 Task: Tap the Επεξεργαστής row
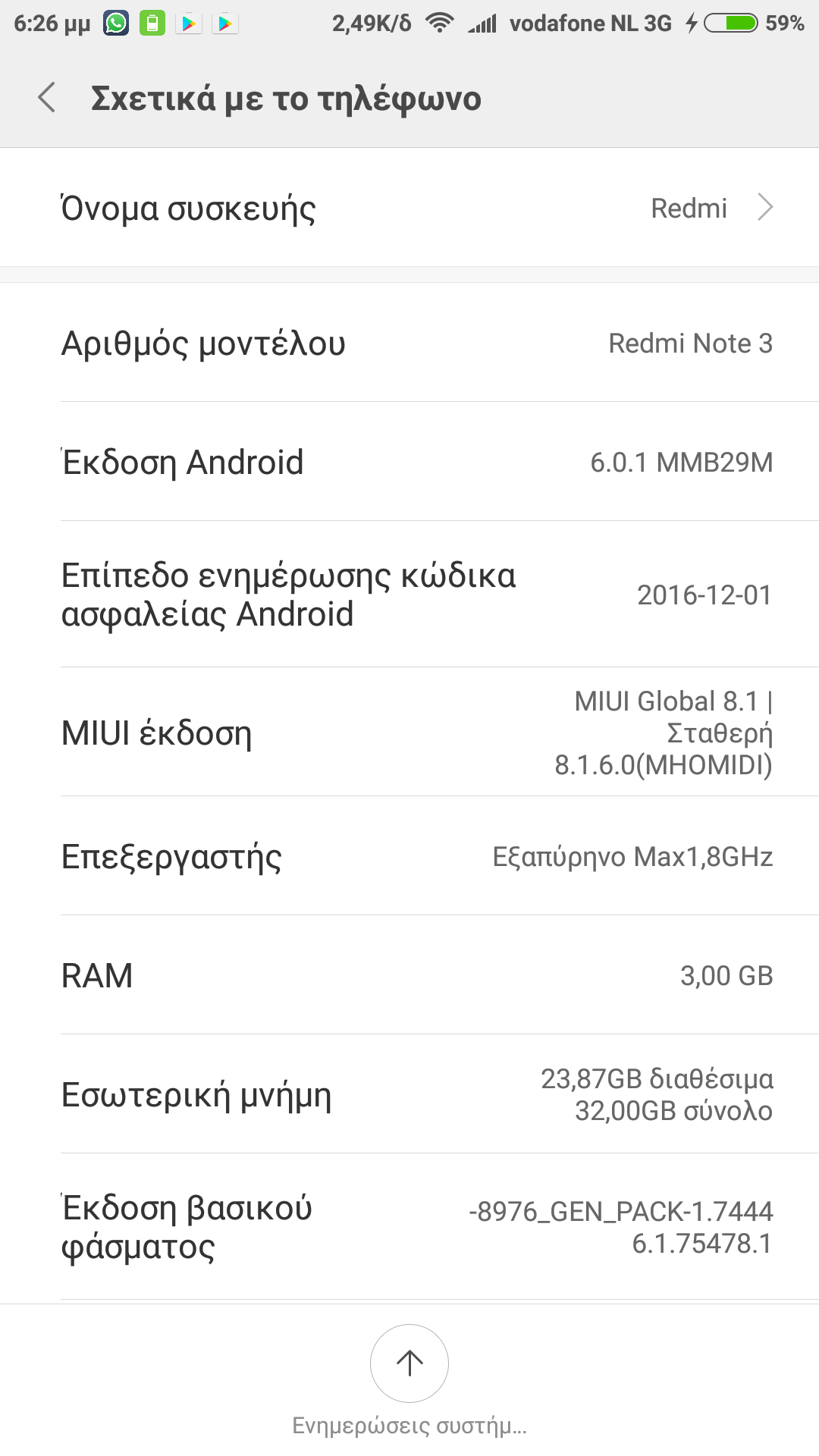(x=409, y=856)
